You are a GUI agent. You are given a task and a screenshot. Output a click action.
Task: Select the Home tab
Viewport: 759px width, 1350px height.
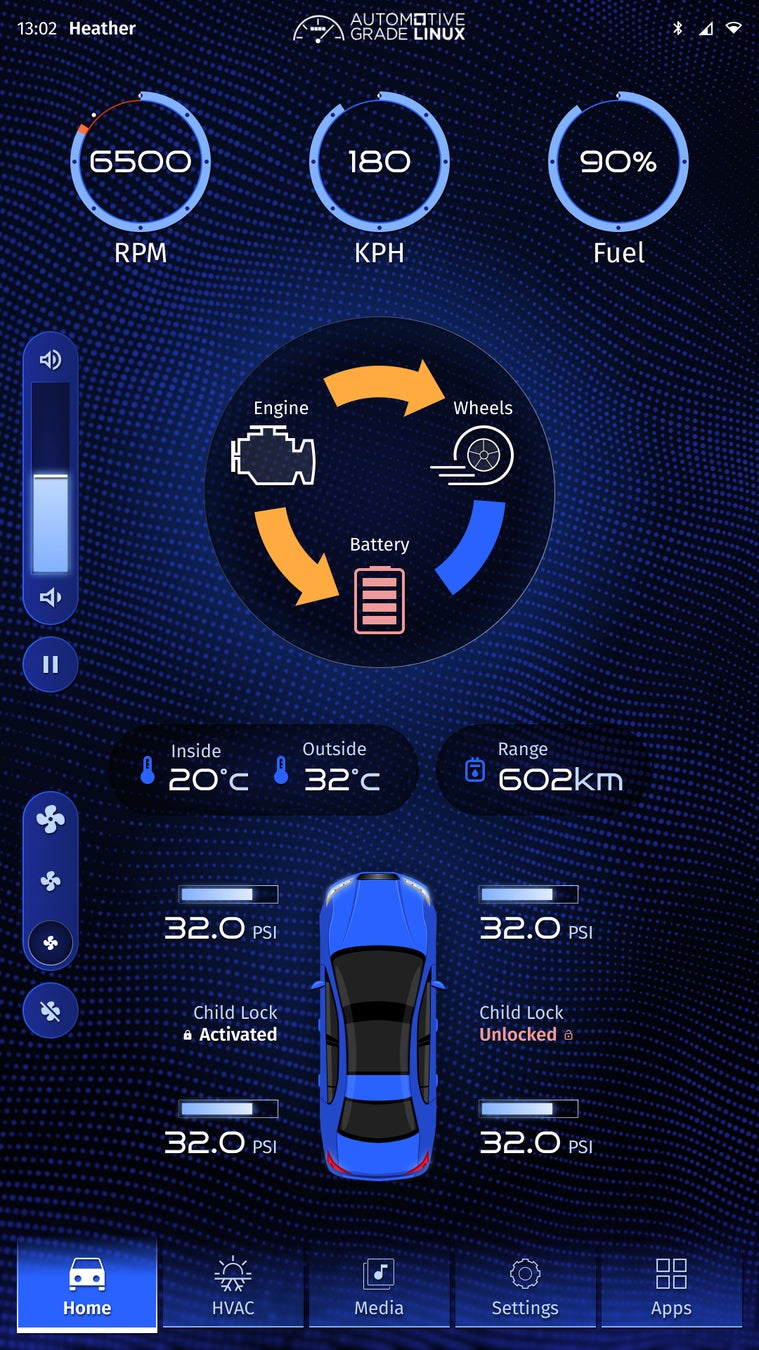pyautogui.click(x=87, y=1286)
